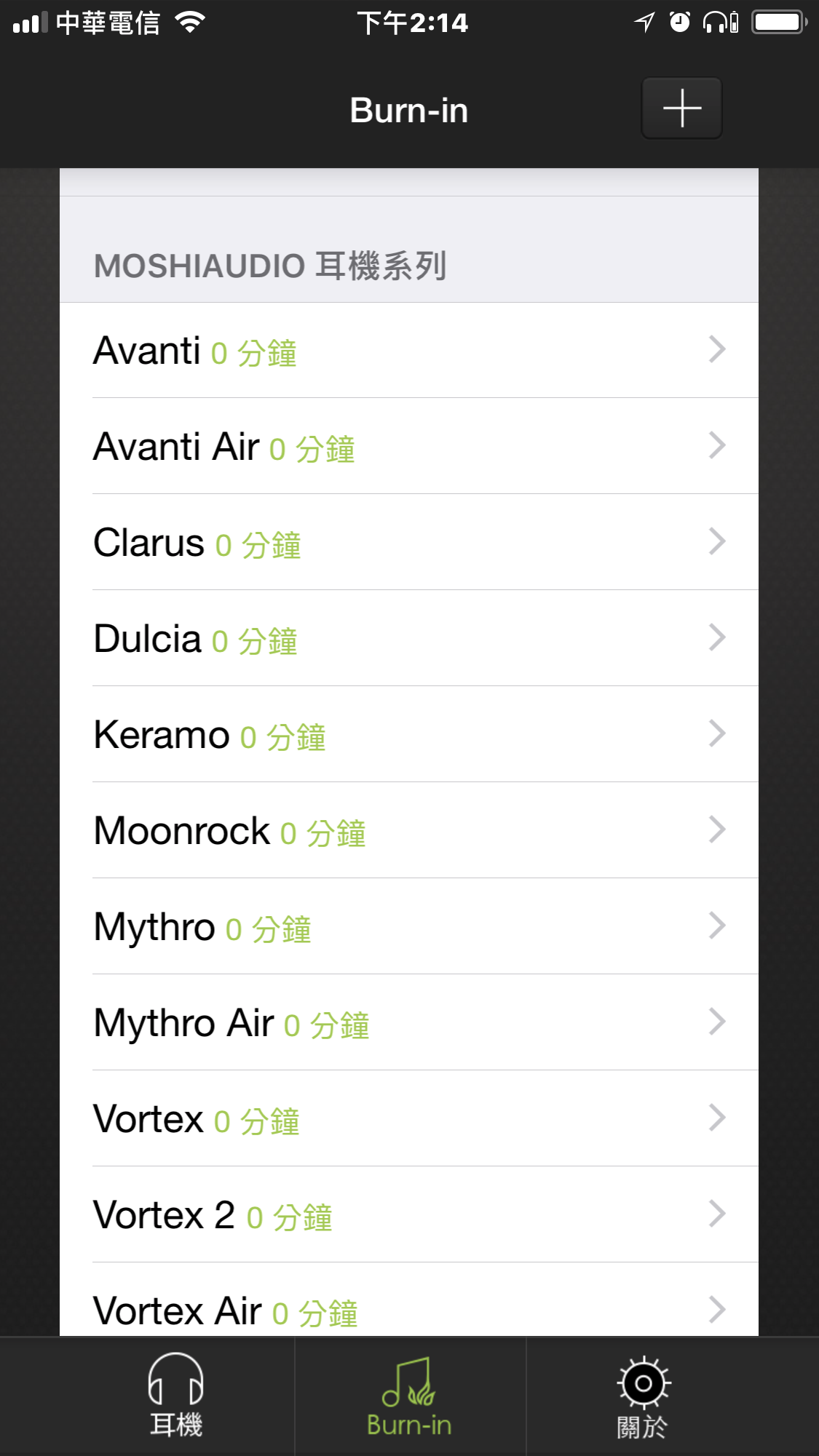Open the Vortex Air entry
This screenshot has height=1456, width=819.
409,1300
